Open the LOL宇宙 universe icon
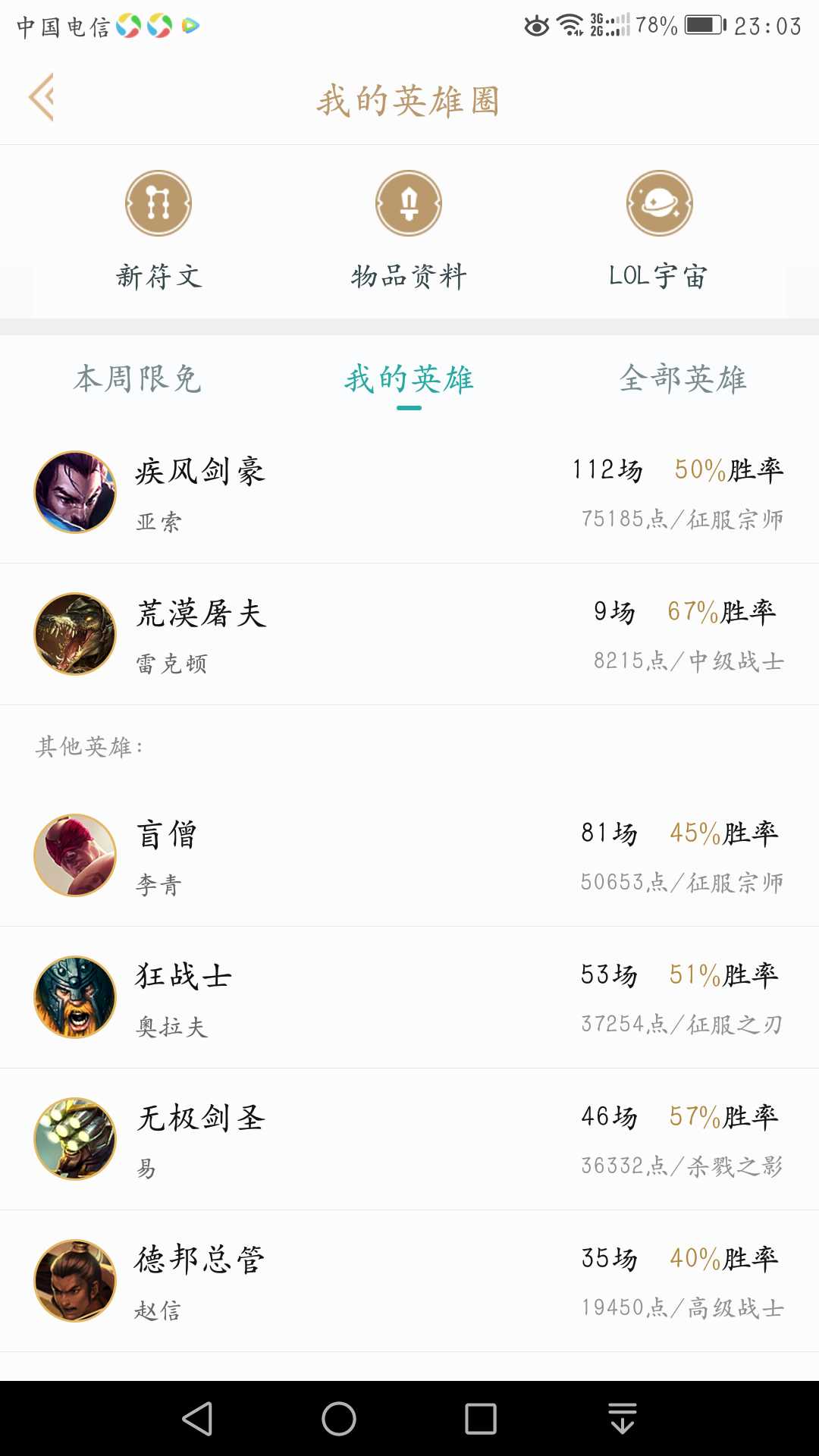 pyautogui.click(x=659, y=202)
